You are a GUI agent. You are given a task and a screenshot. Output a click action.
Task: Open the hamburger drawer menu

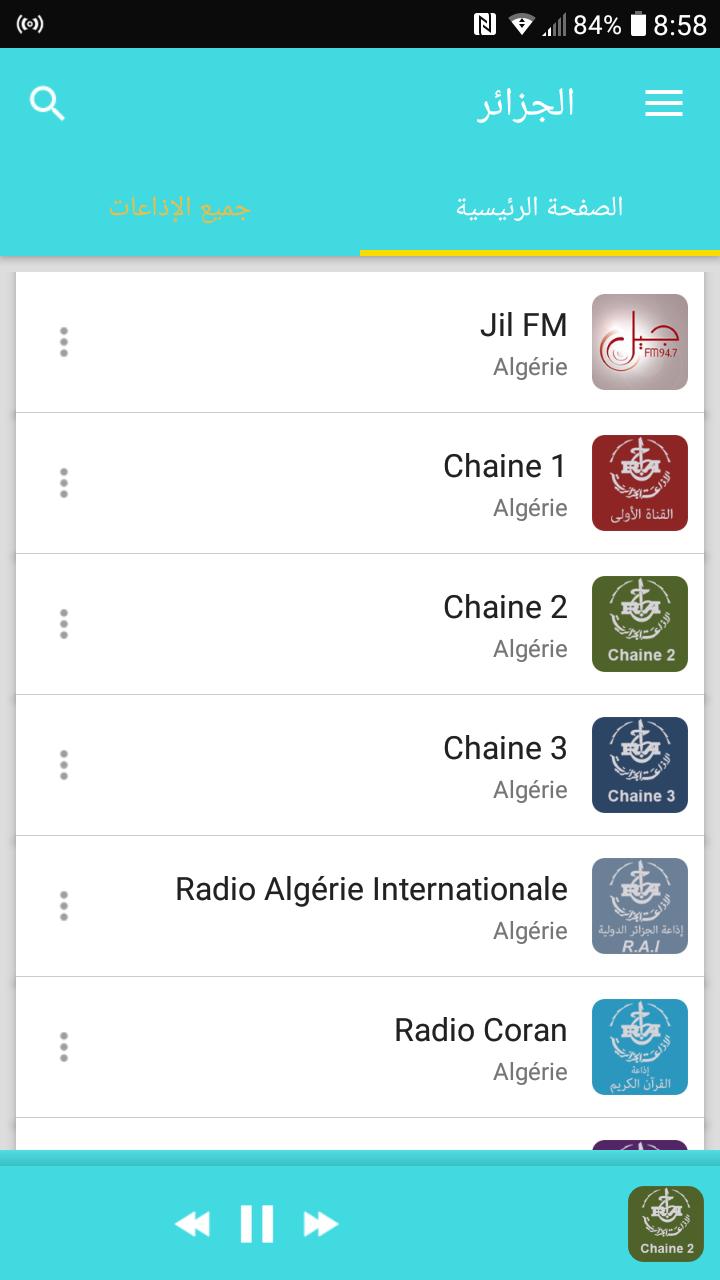coord(664,103)
